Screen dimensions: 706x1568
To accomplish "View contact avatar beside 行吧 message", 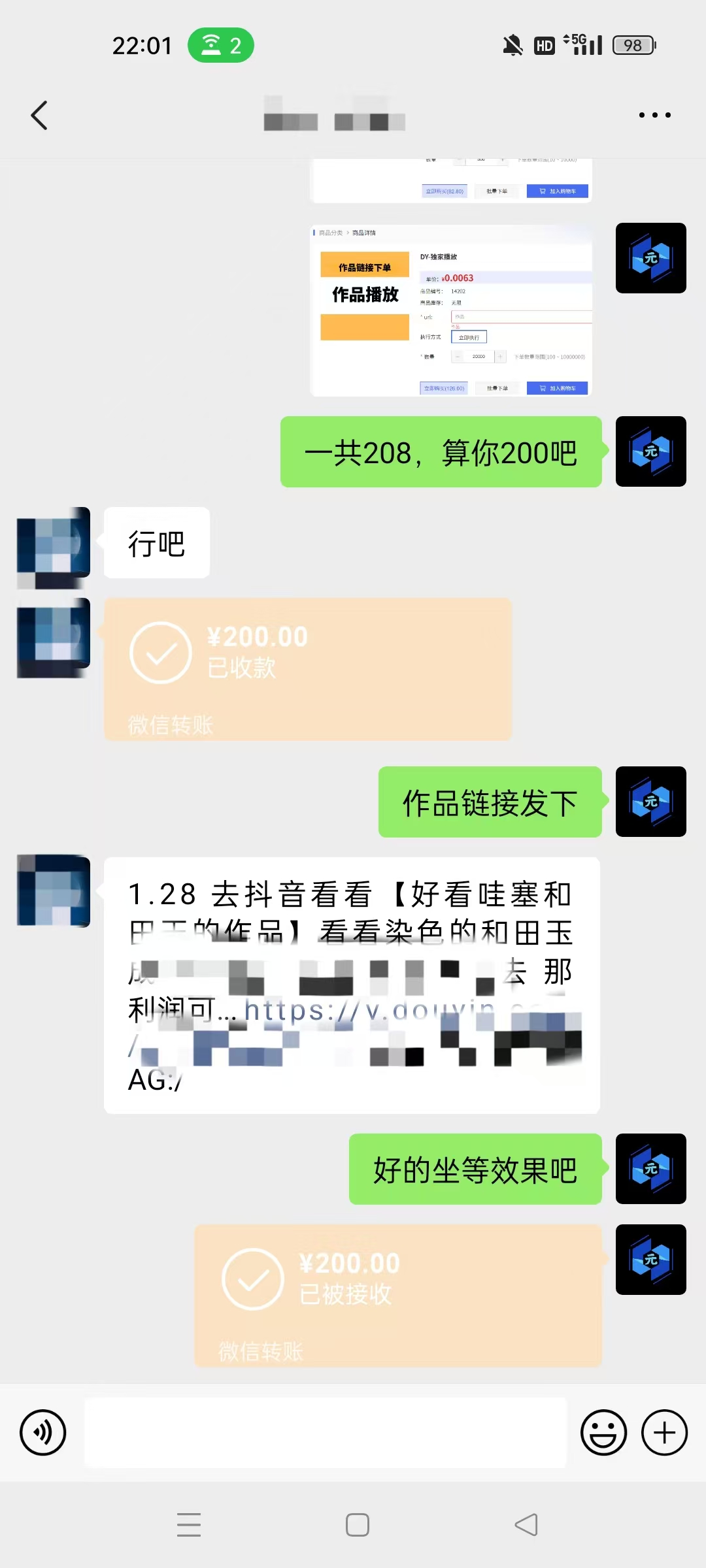I will pos(54,542).
